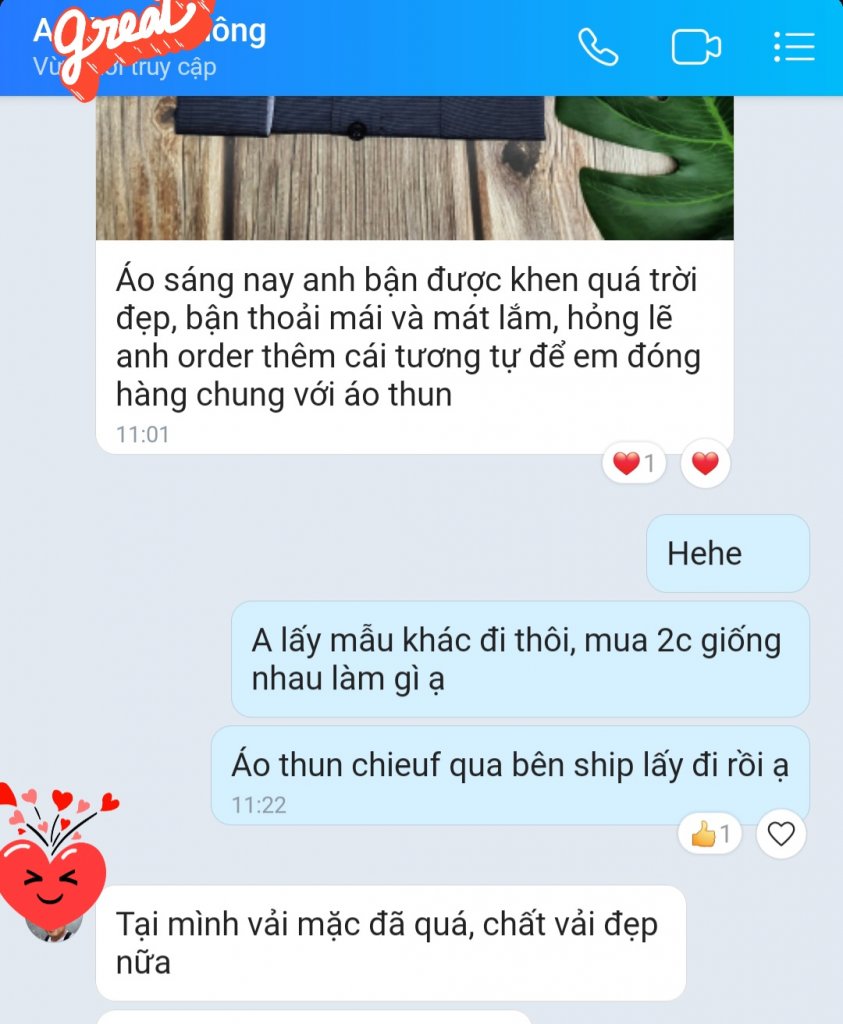Open the chat options menu

[x=794, y=47]
